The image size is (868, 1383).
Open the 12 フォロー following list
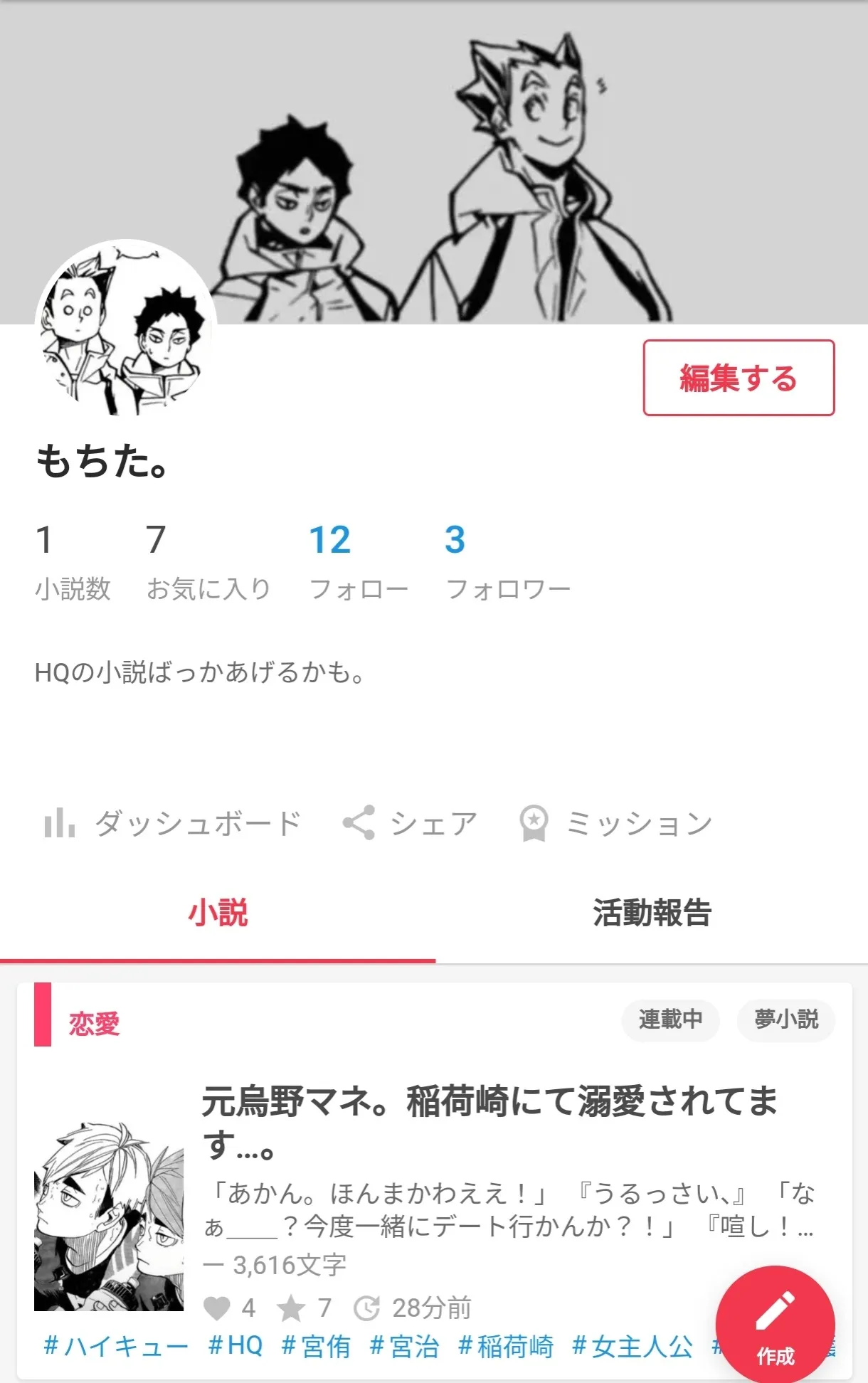(358, 560)
